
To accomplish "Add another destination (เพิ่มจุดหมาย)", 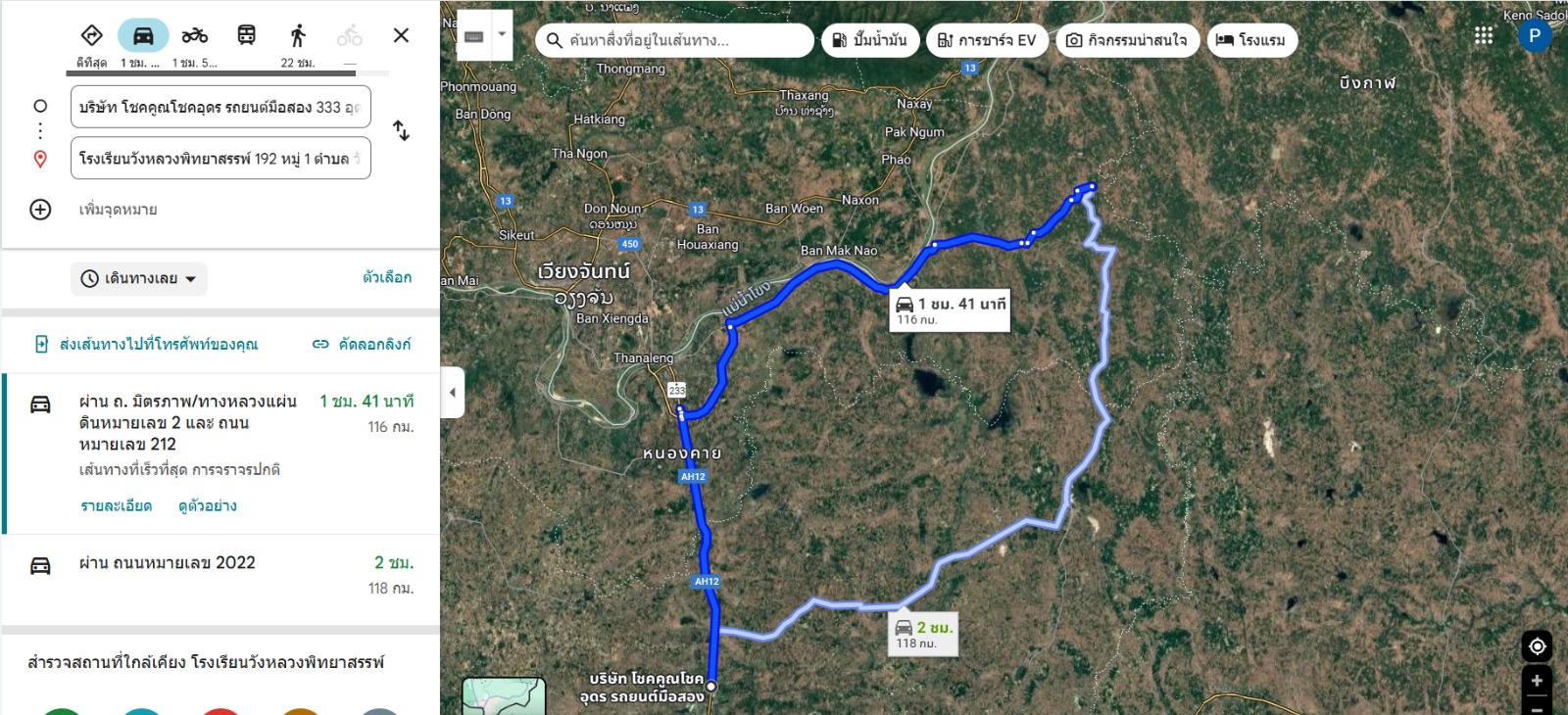I will (118, 210).
